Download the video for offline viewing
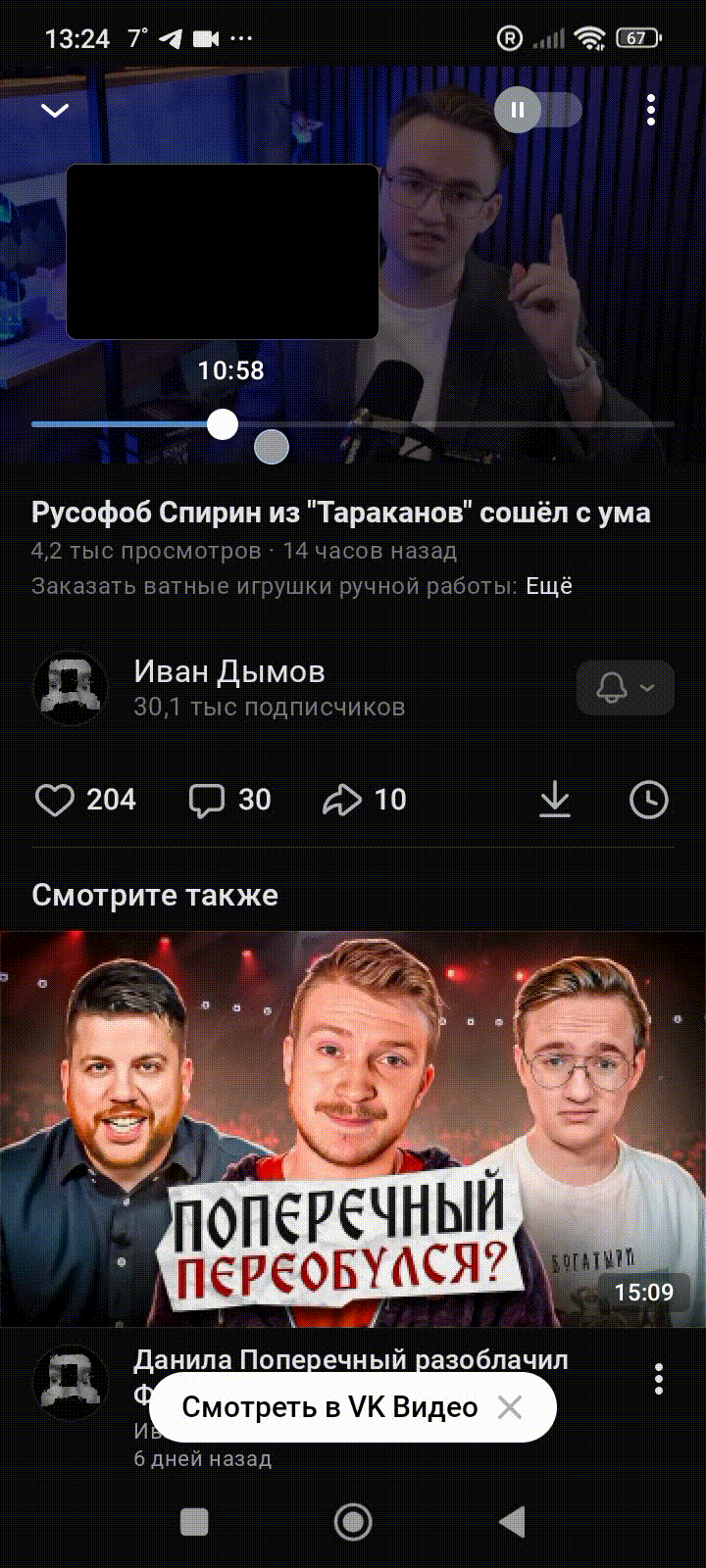706x1568 pixels. pyautogui.click(x=555, y=800)
